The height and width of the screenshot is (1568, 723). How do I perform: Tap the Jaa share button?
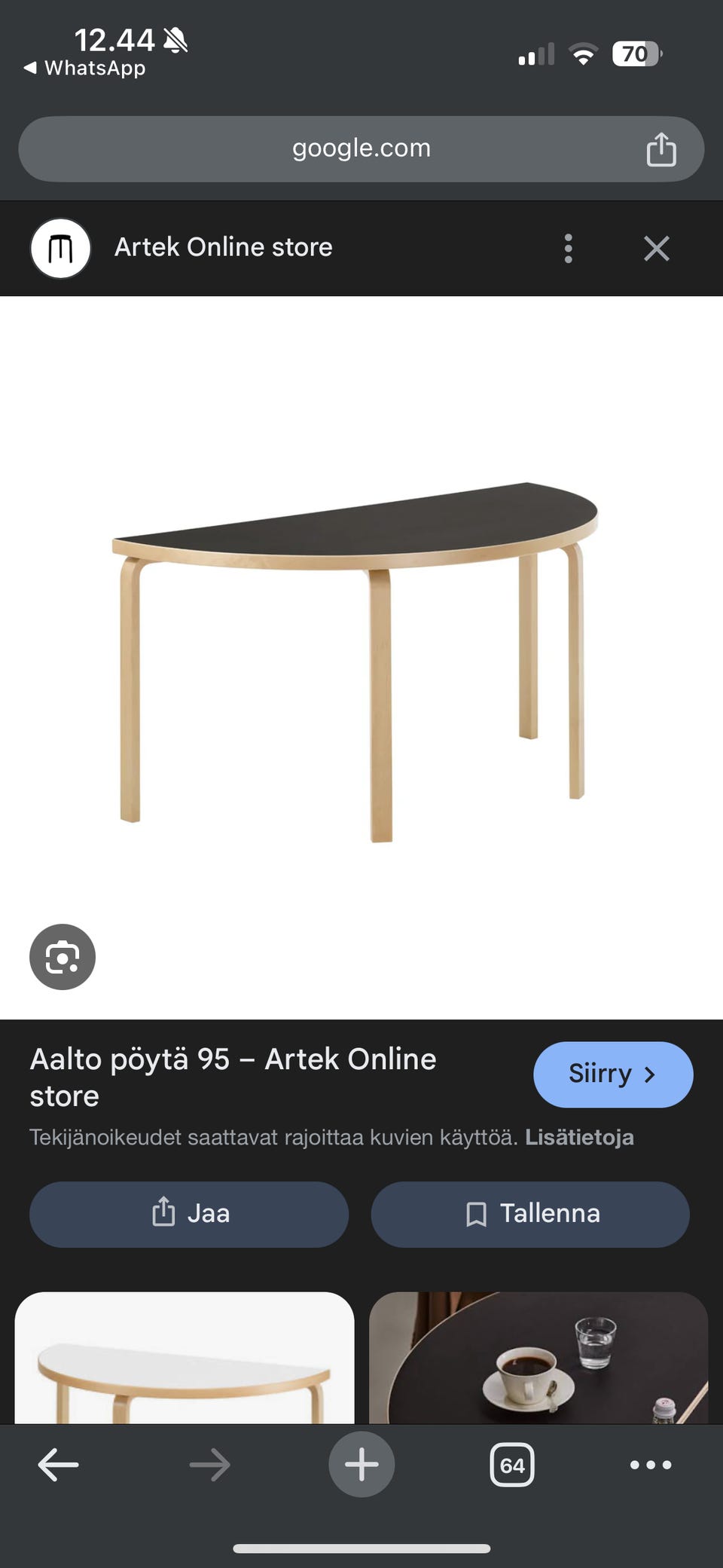point(189,1214)
